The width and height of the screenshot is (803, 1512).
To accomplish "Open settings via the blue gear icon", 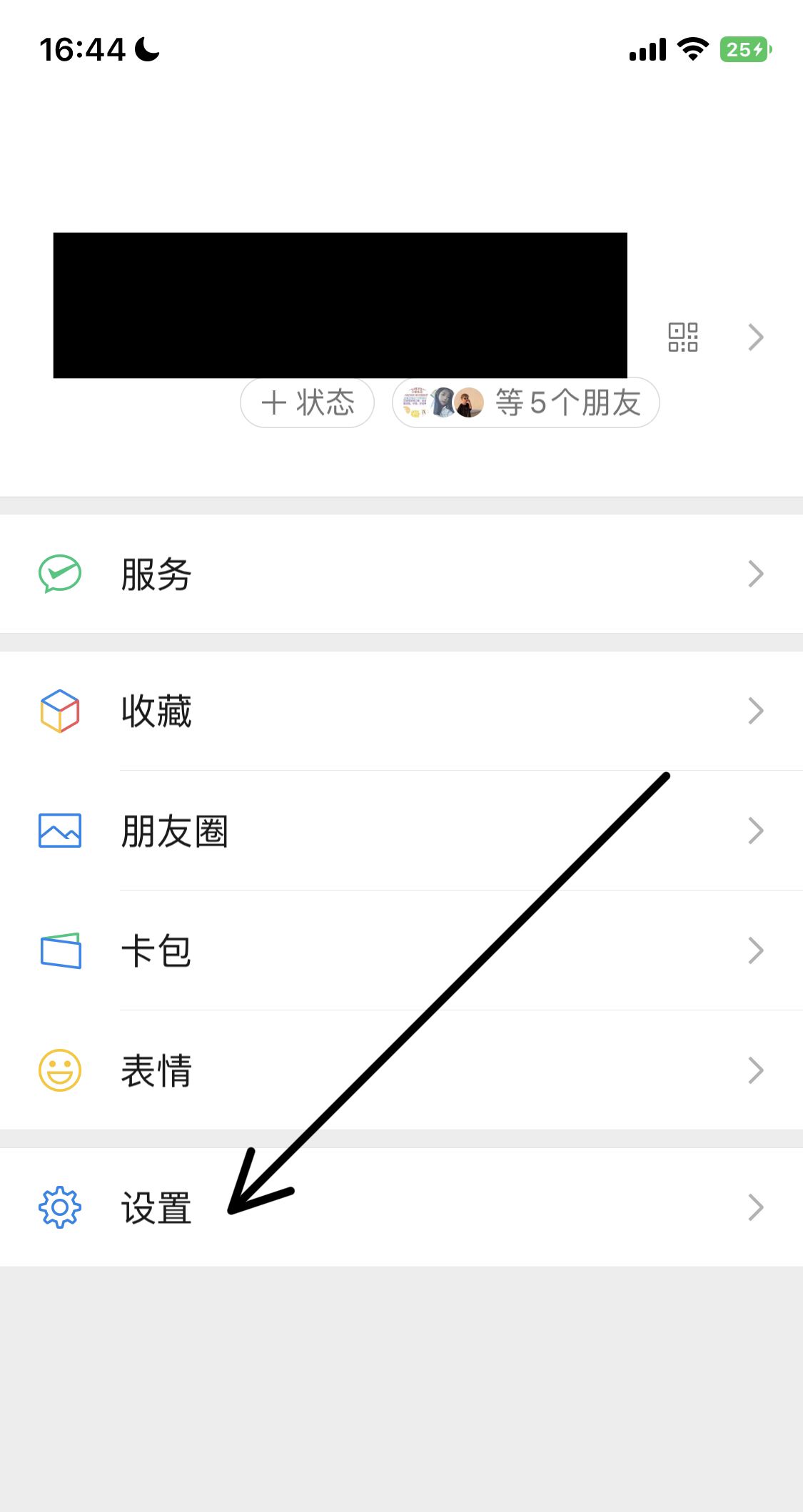I will click(61, 1207).
